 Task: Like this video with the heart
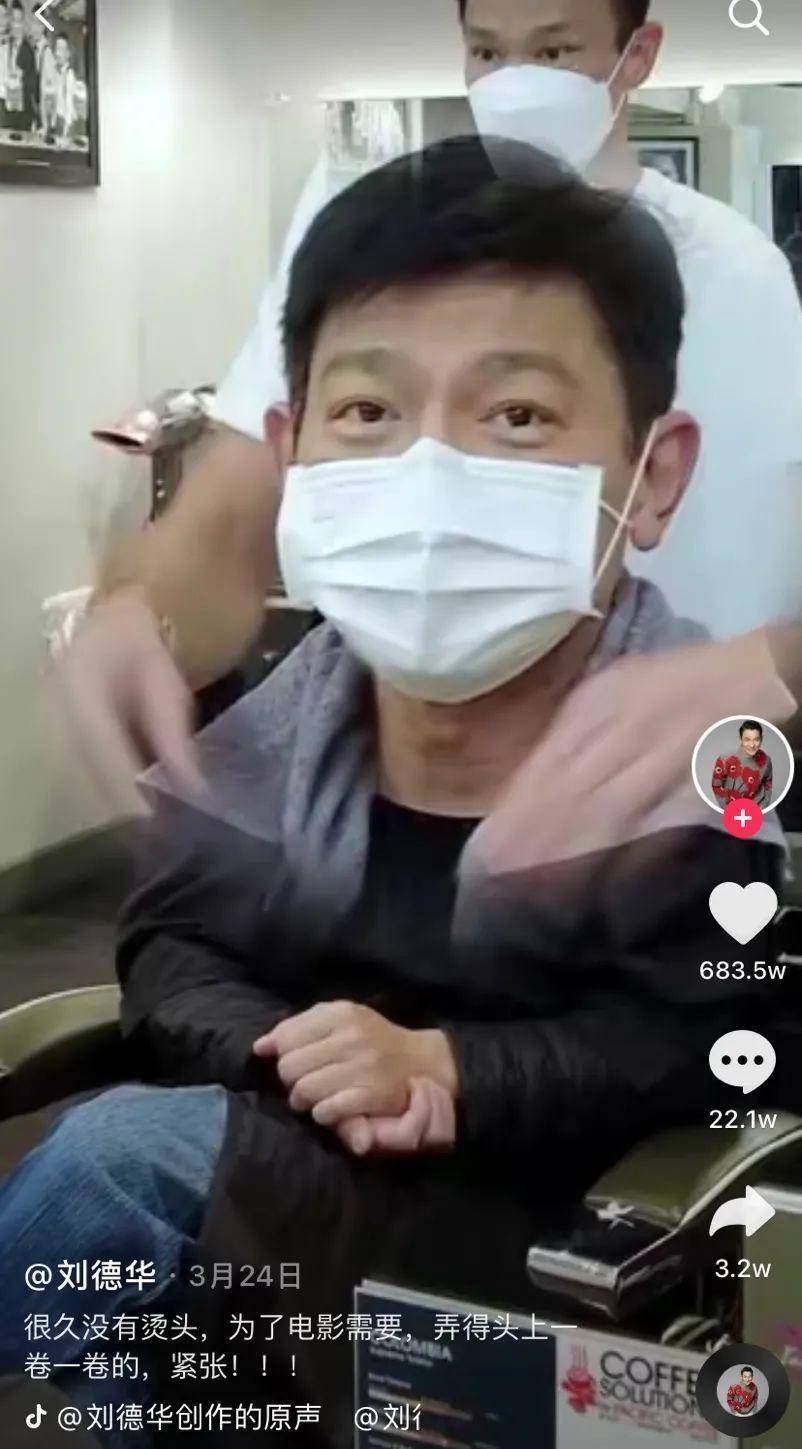pos(742,913)
